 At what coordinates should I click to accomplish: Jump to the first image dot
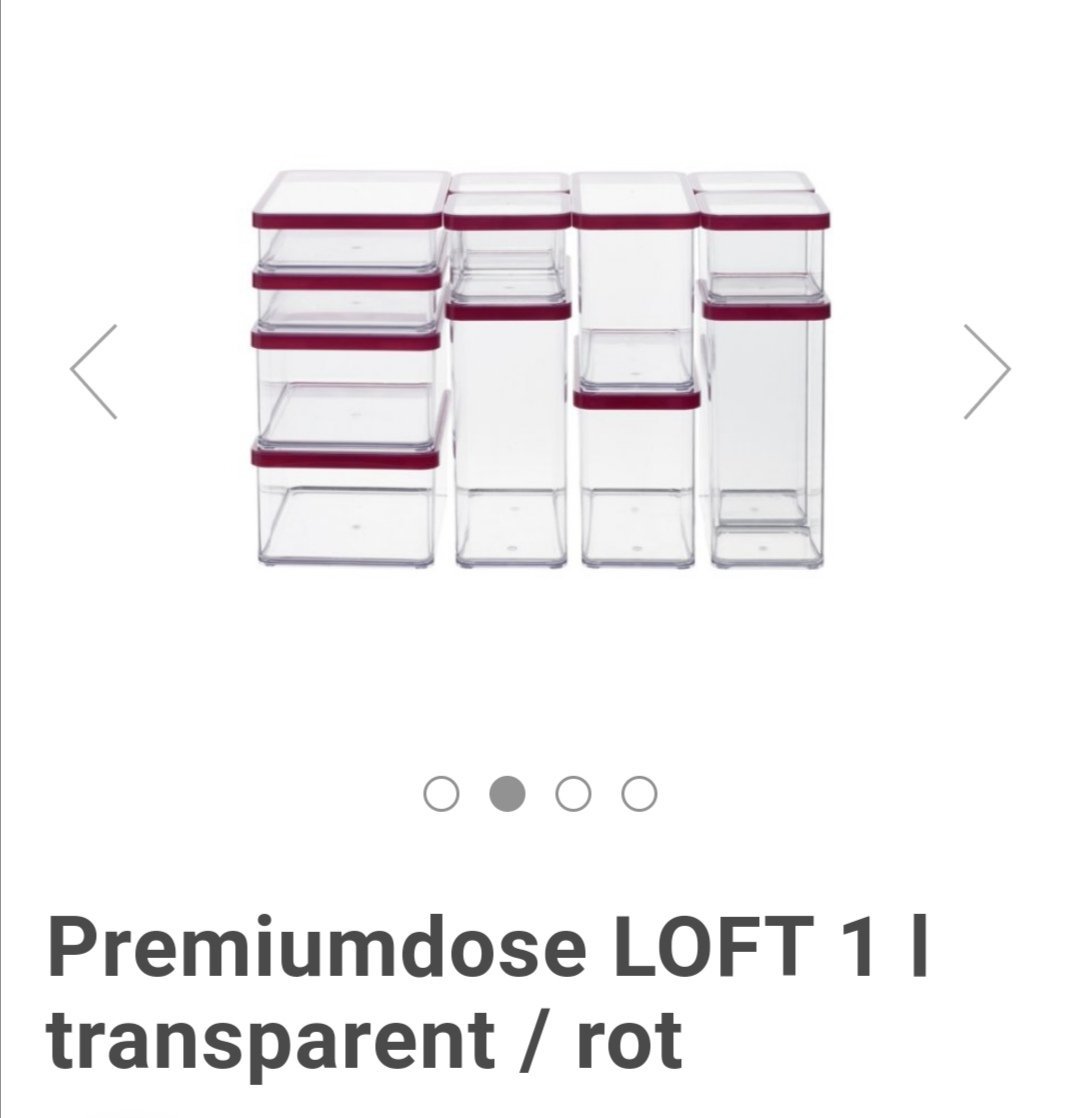pos(441,794)
